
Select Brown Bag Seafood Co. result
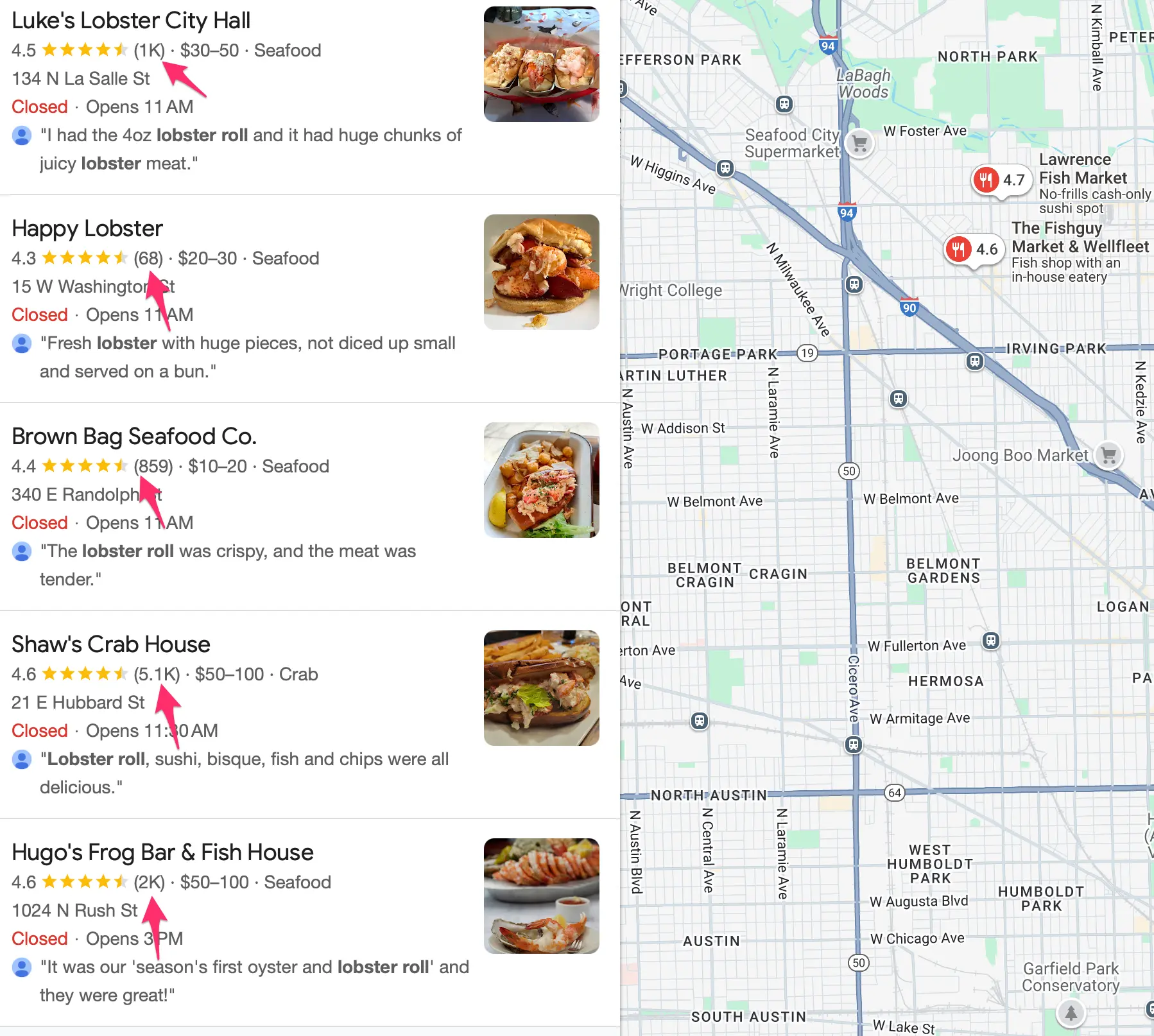(x=134, y=437)
